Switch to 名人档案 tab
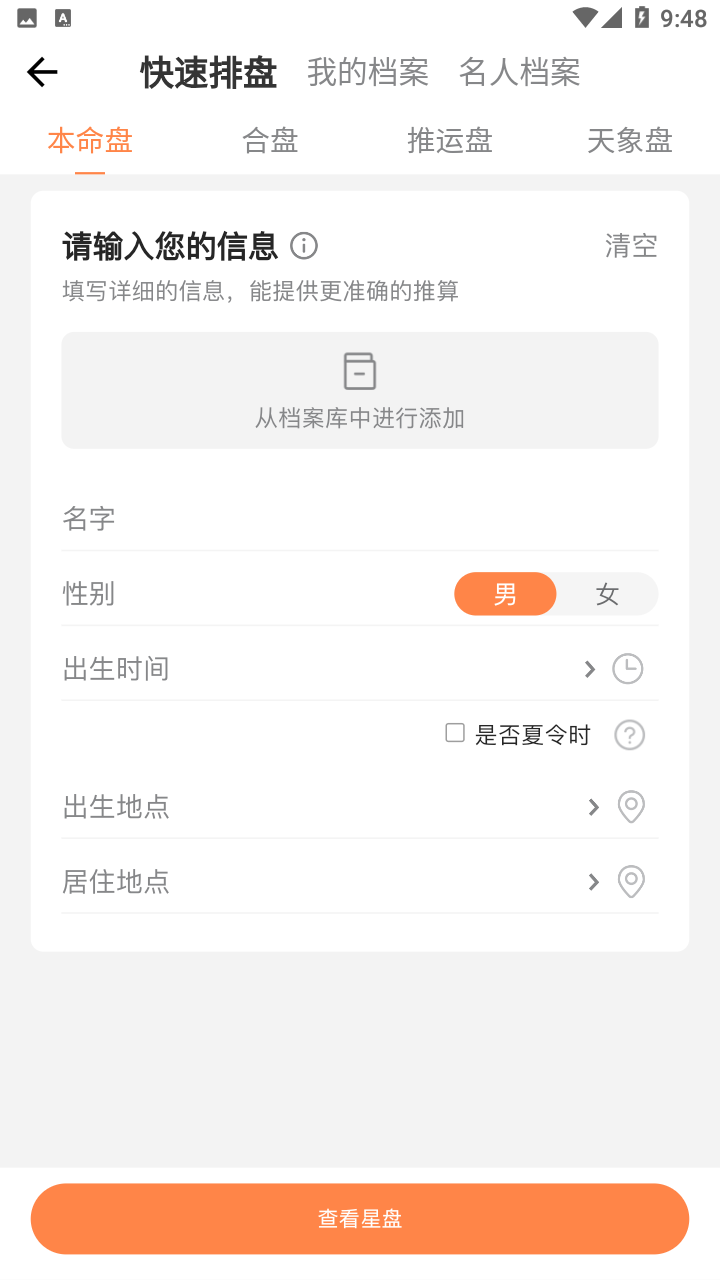The image size is (720, 1280). coord(519,72)
